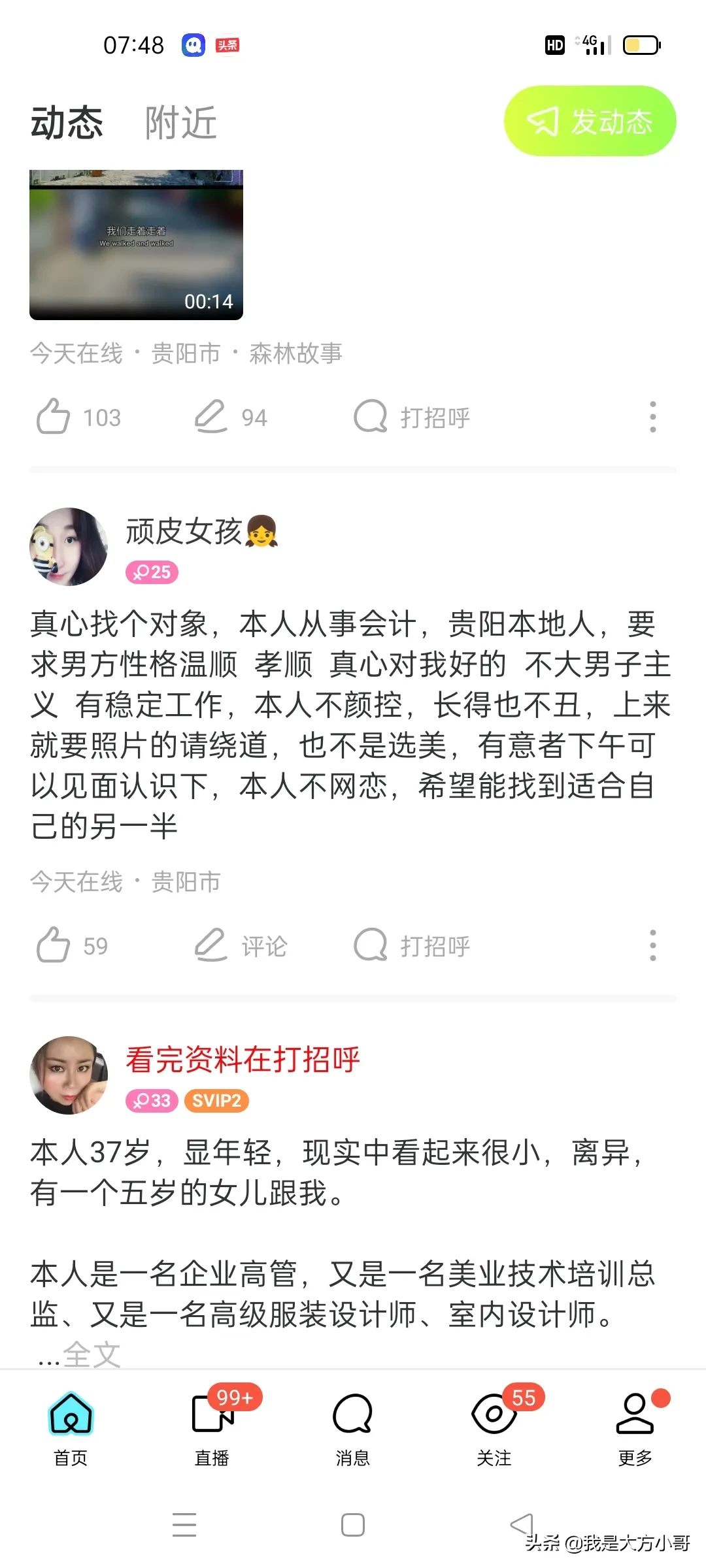
Task: Expand full text with 全文 link
Action: click(x=92, y=1354)
